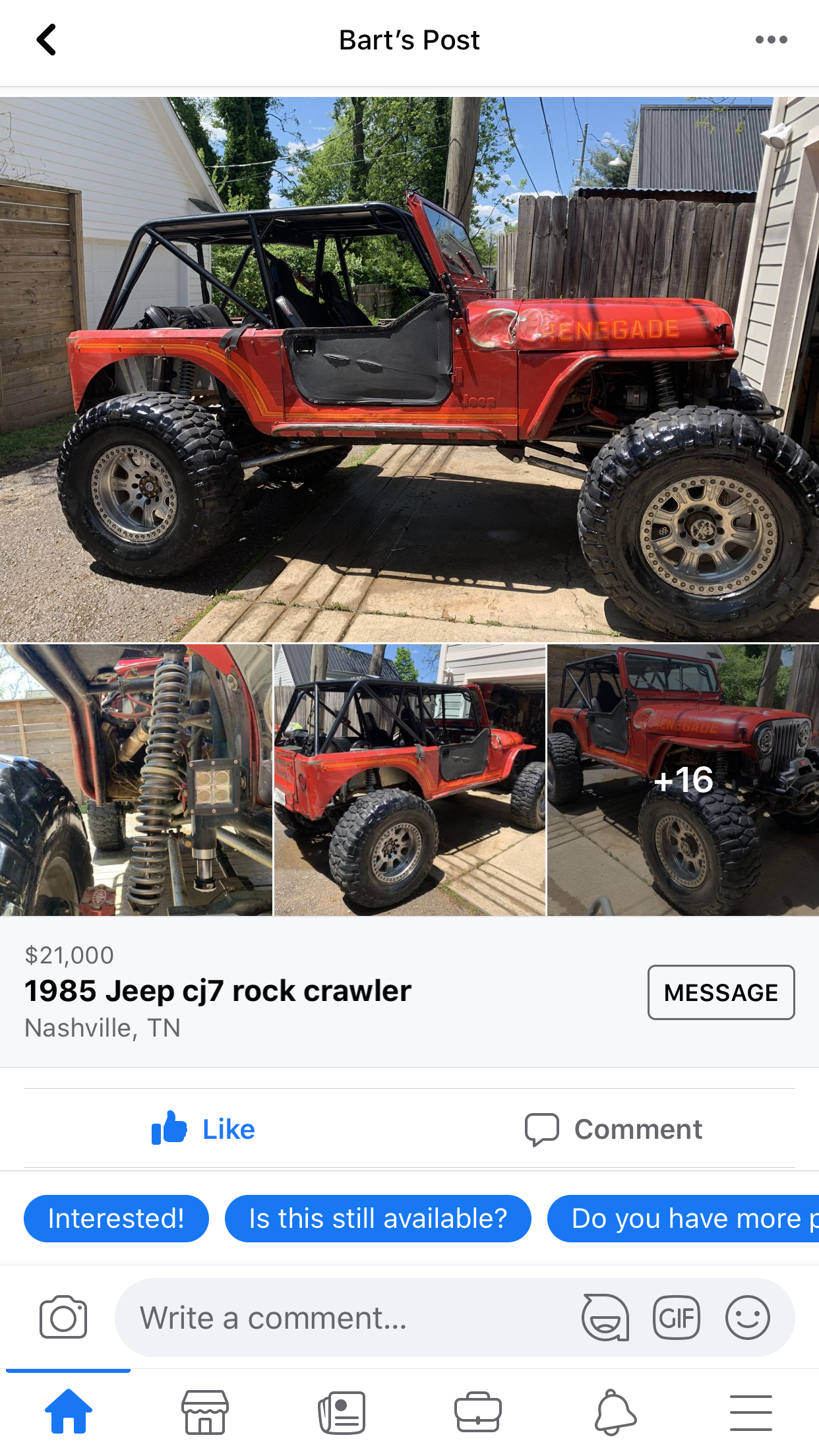Open the emoji smiley picker
Screen dimensions: 819x1456
(747, 1318)
